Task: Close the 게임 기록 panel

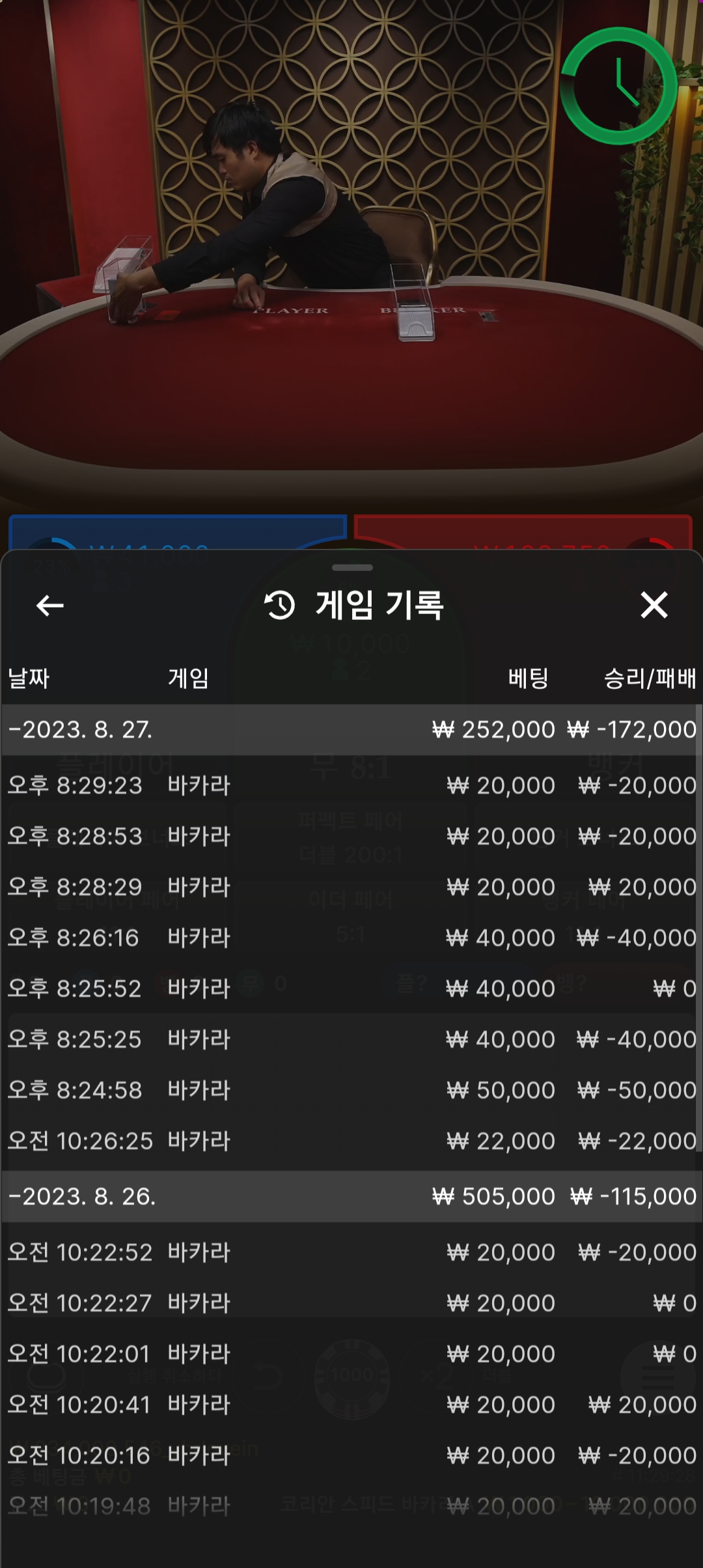Action: 654,605
